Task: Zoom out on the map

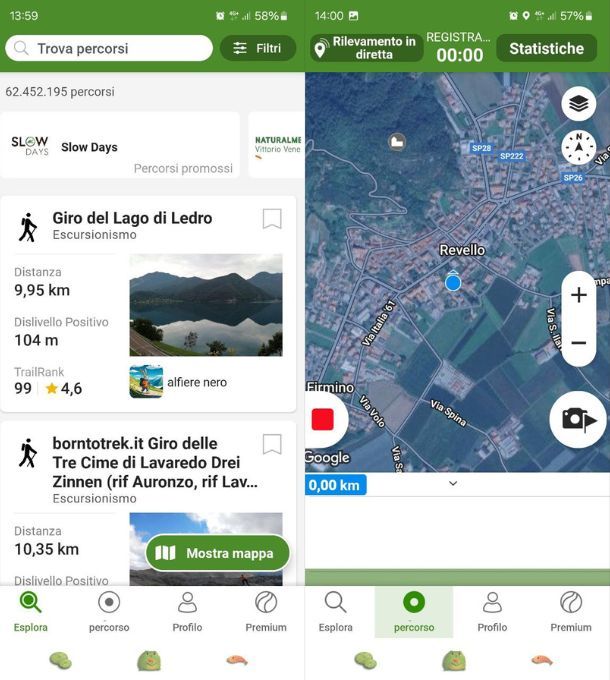Action: [x=578, y=343]
